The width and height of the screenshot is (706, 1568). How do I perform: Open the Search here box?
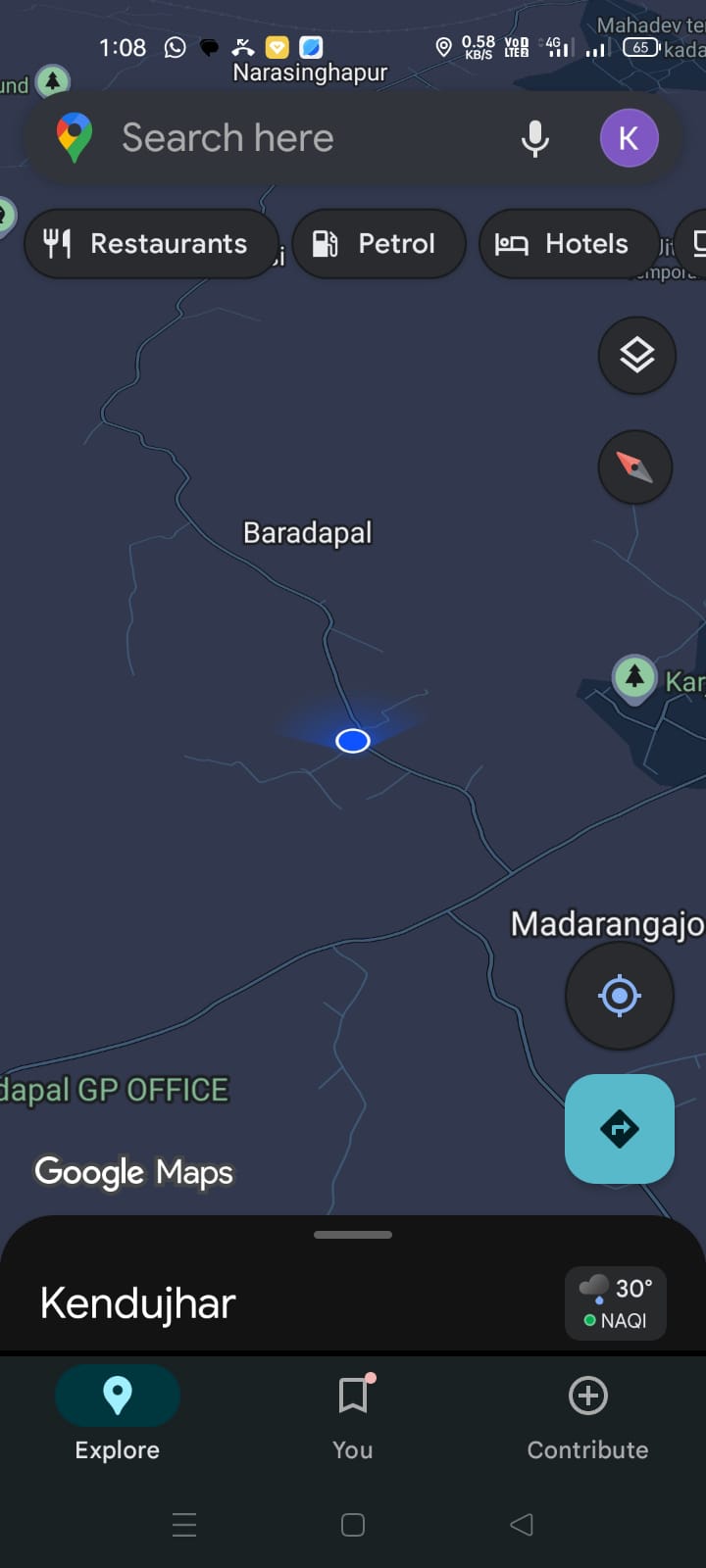pyautogui.click(x=294, y=138)
